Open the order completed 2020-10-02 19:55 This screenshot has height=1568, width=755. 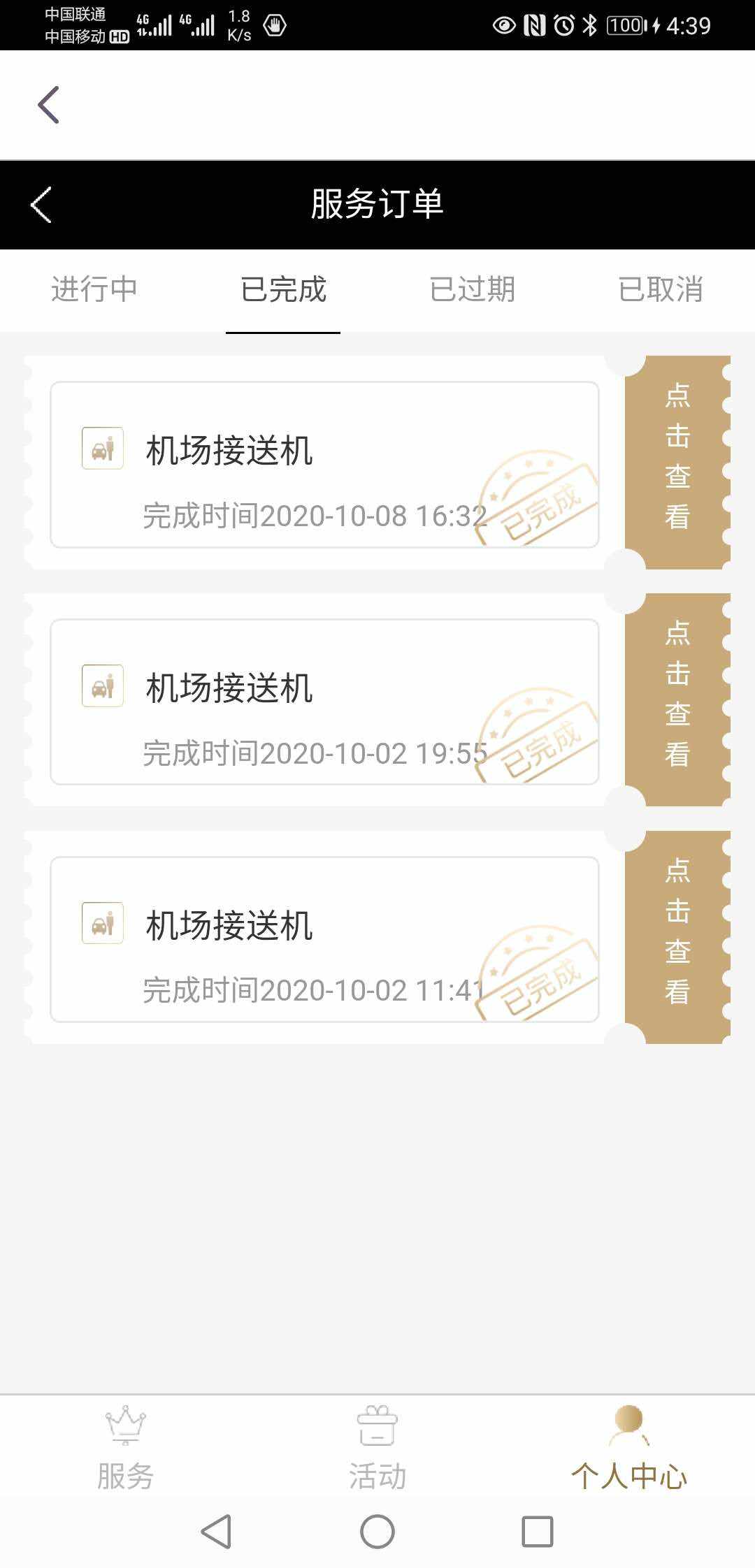coord(324,702)
